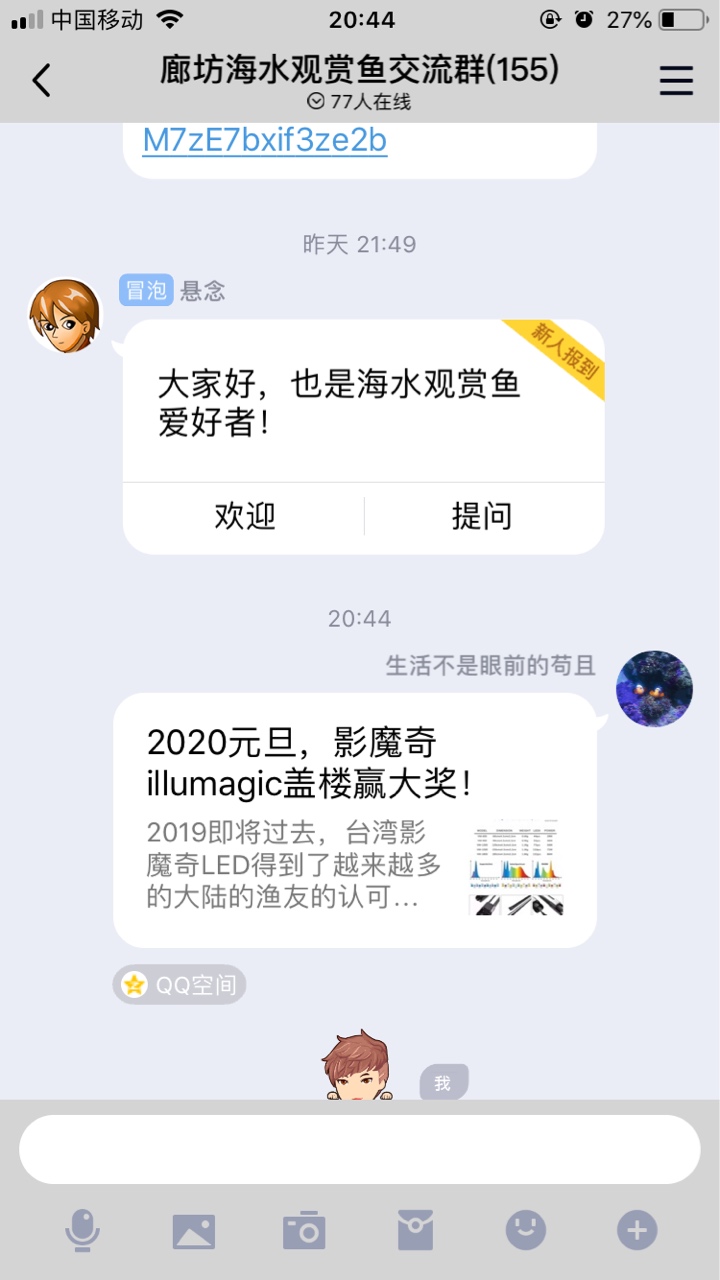Image resolution: width=720 pixels, height=1280 pixels.
Task: Focus the message input box
Action: [360, 1149]
